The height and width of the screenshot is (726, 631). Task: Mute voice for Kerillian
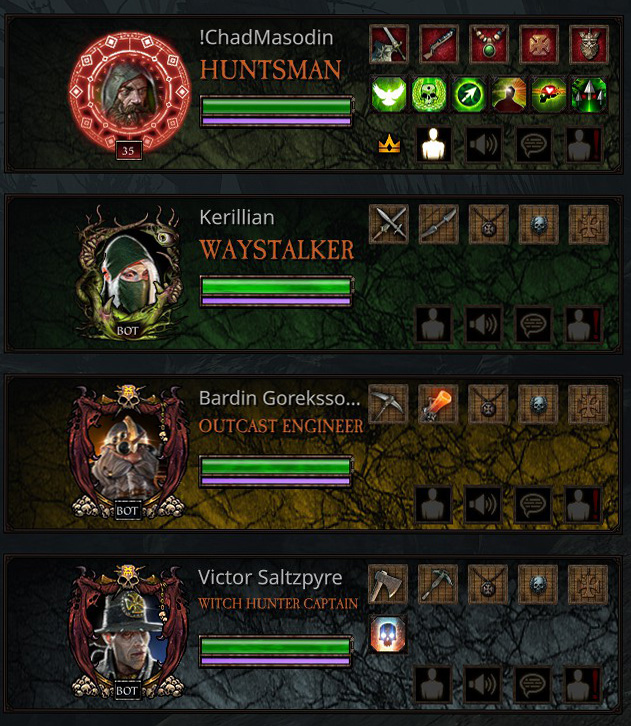[484, 325]
